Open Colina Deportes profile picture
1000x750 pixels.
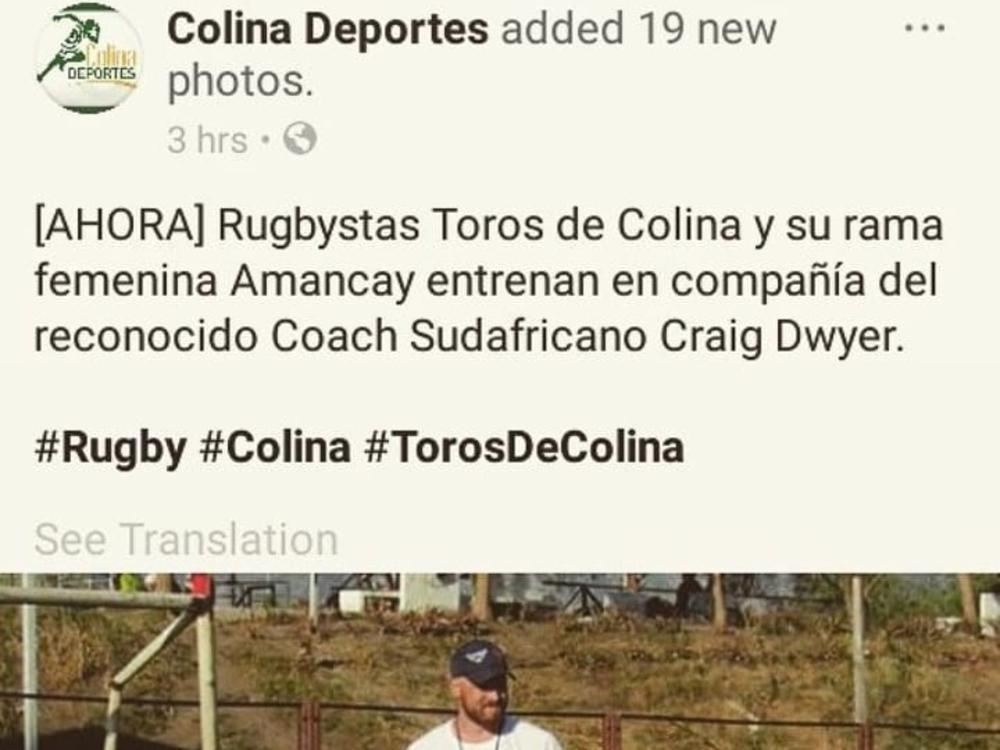89,58
